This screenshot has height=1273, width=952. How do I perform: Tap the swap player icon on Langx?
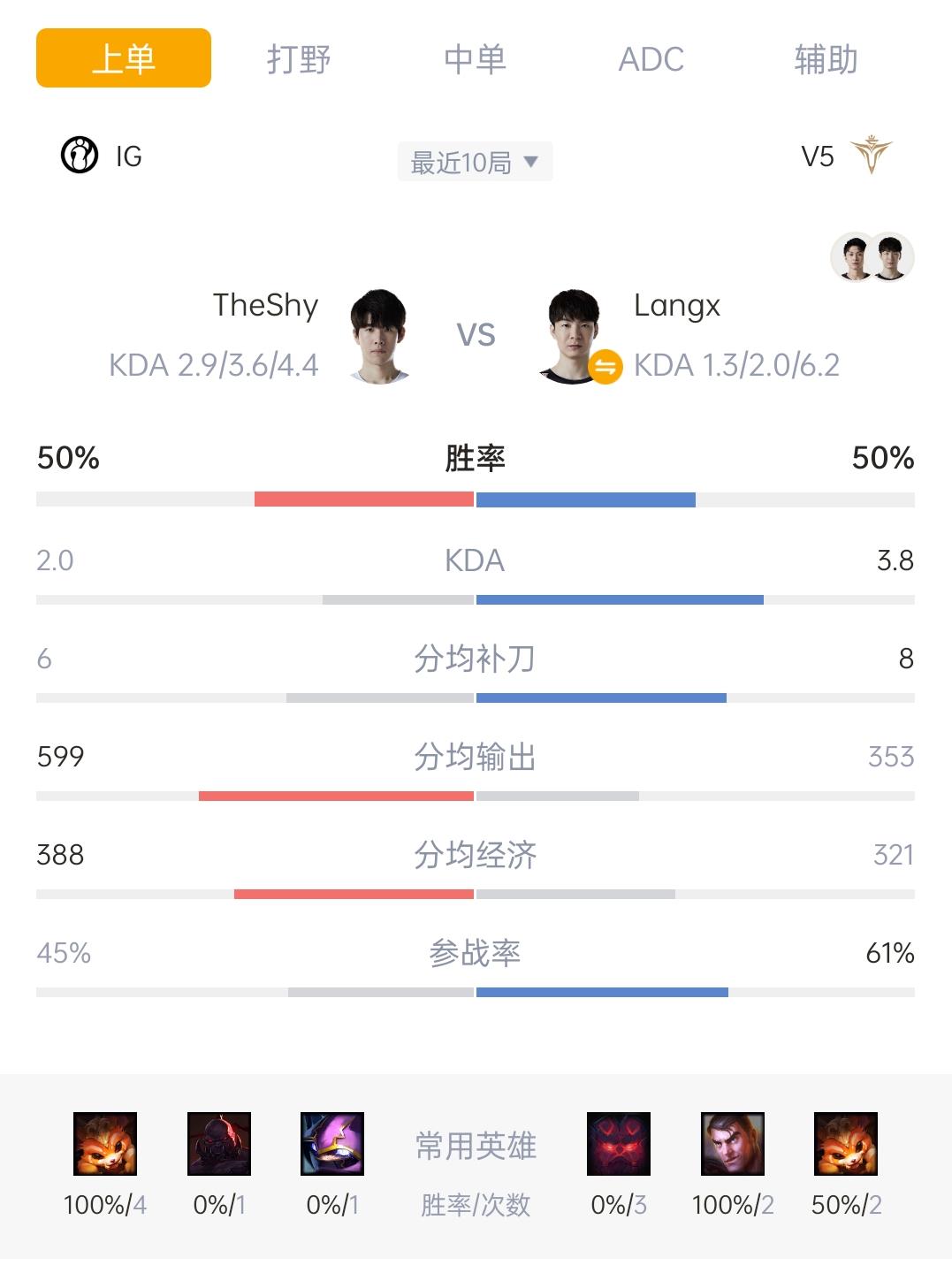[605, 366]
